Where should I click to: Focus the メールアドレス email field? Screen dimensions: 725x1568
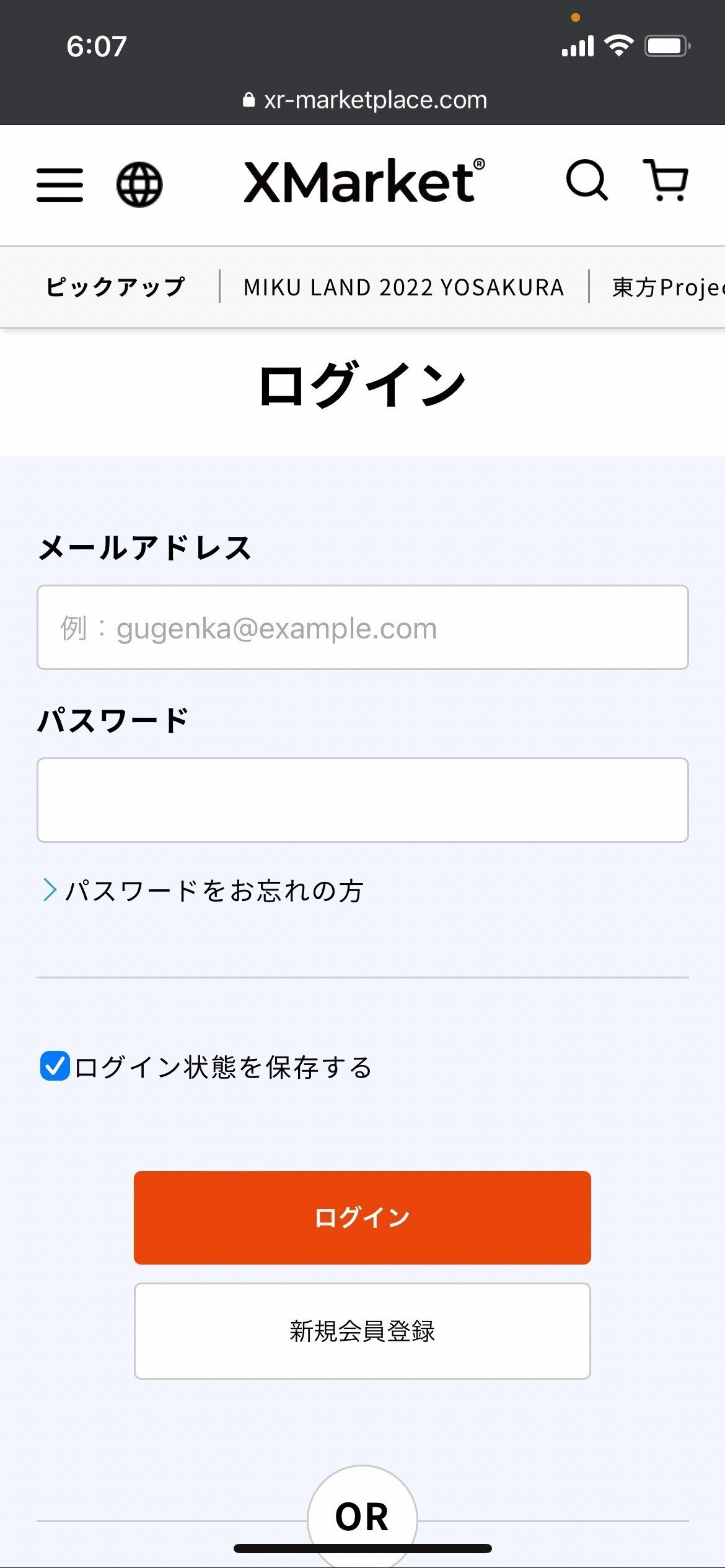point(362,627)
